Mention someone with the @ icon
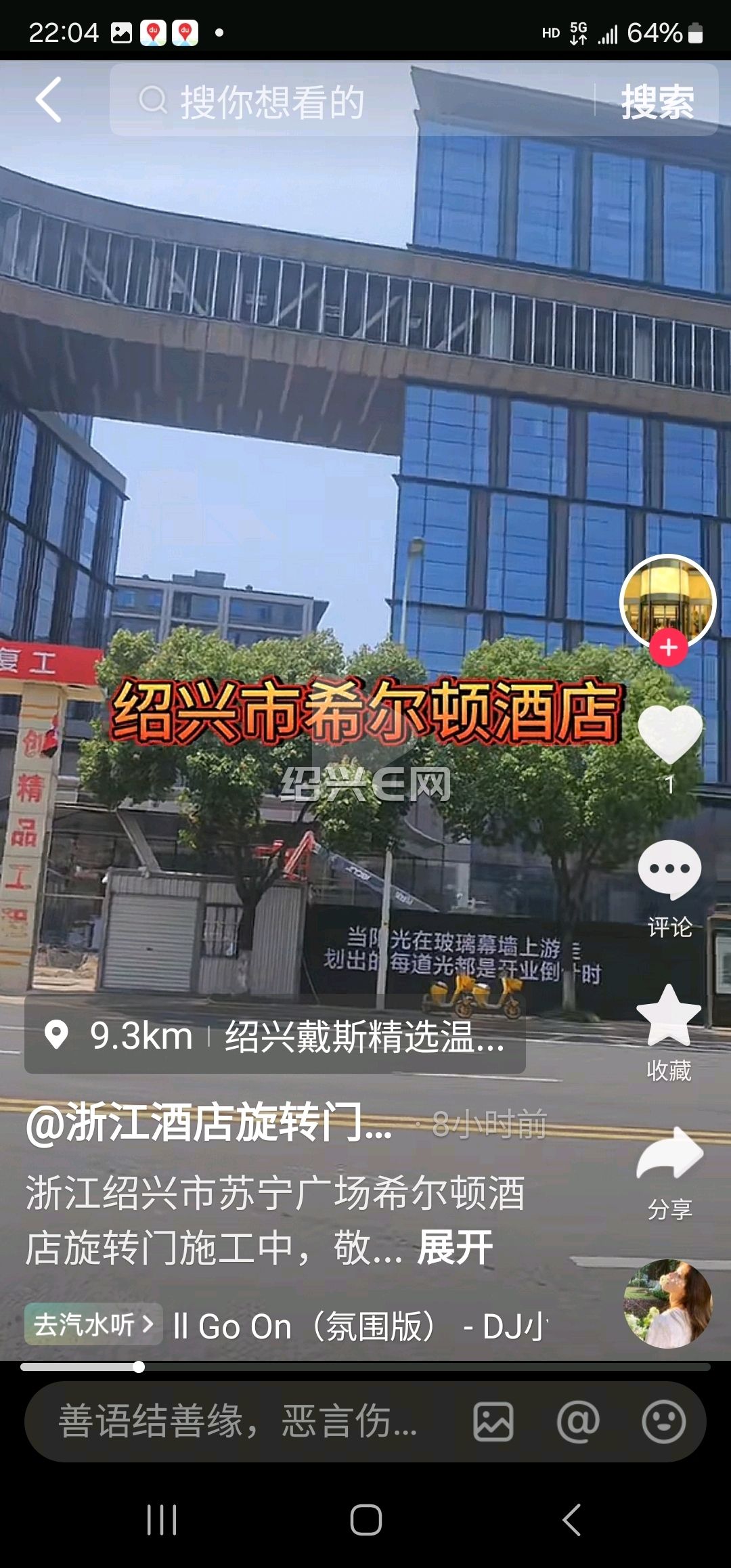Viewport: 731px width, 1568px height. (578, 1421)
